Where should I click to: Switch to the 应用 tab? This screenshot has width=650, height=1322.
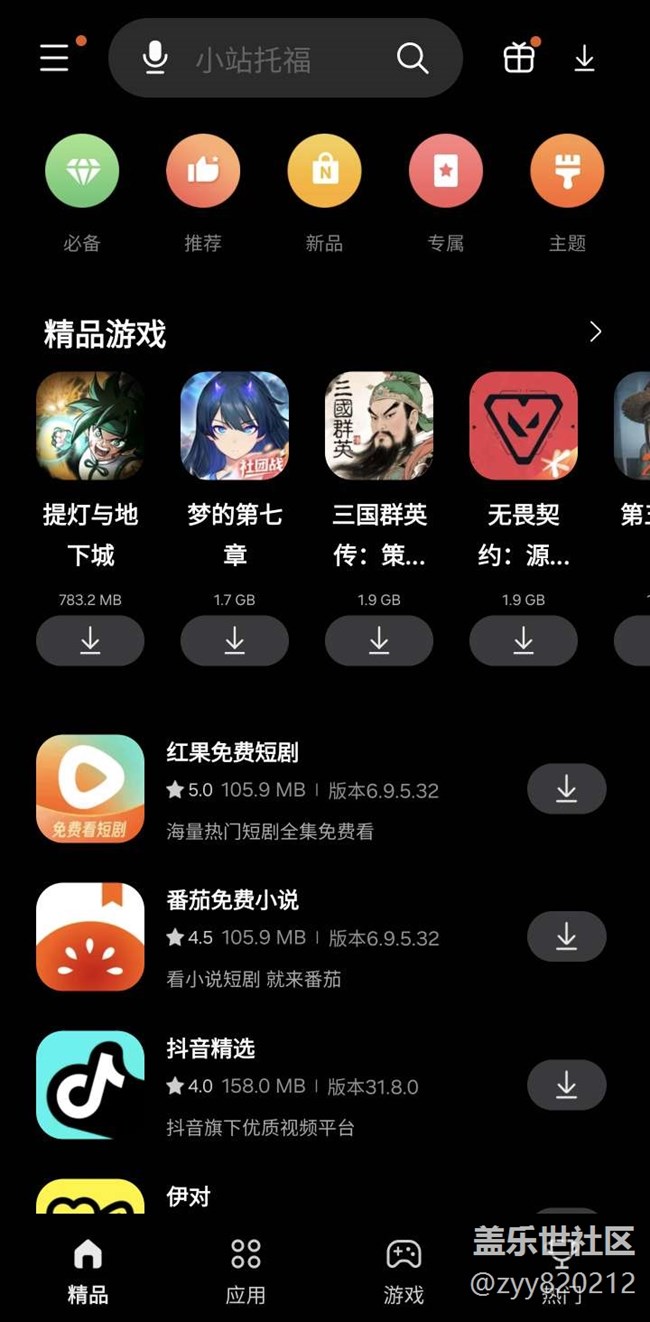tap(246, 1271)
